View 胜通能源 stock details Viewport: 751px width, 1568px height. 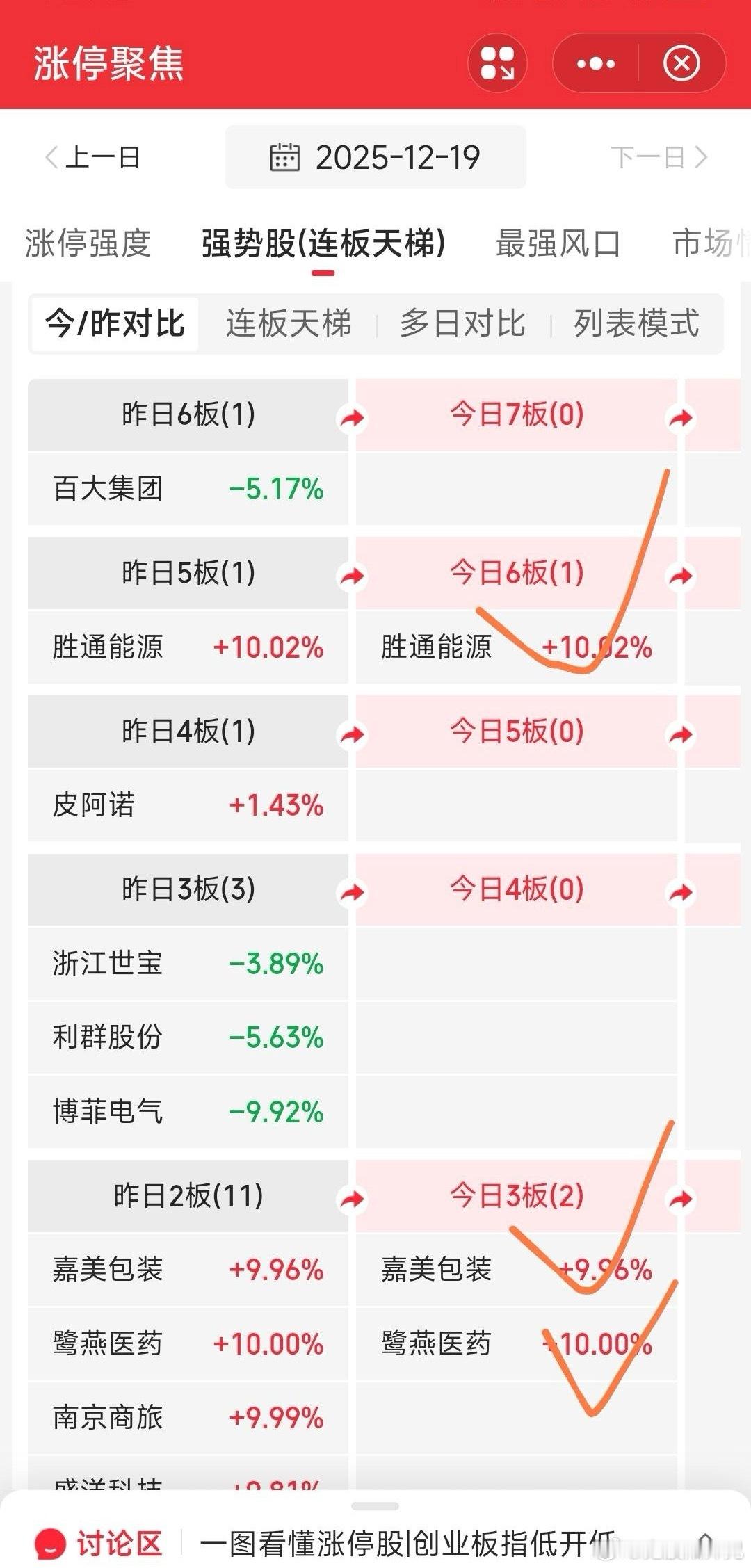(104, 647)
